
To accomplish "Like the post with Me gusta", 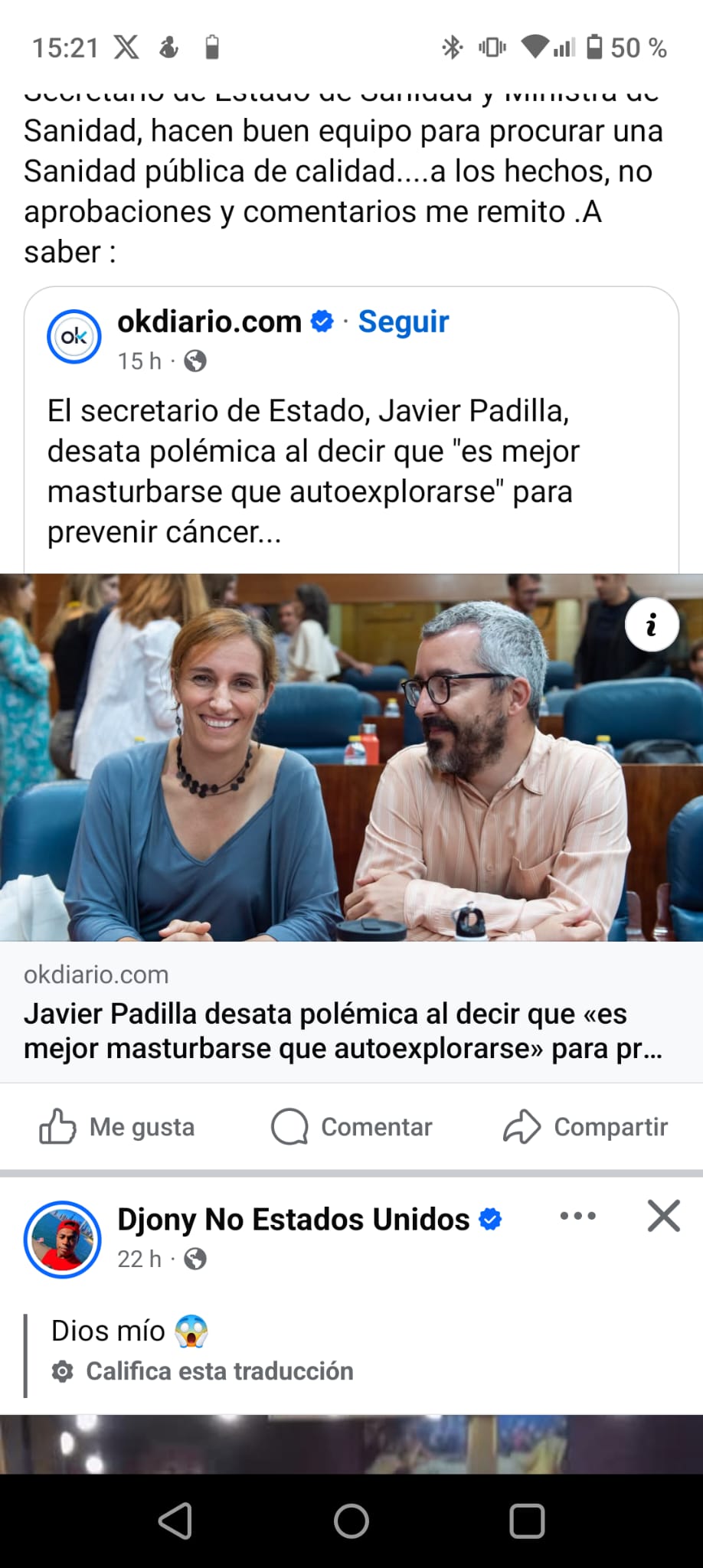I will click(x=117, y=1127).
